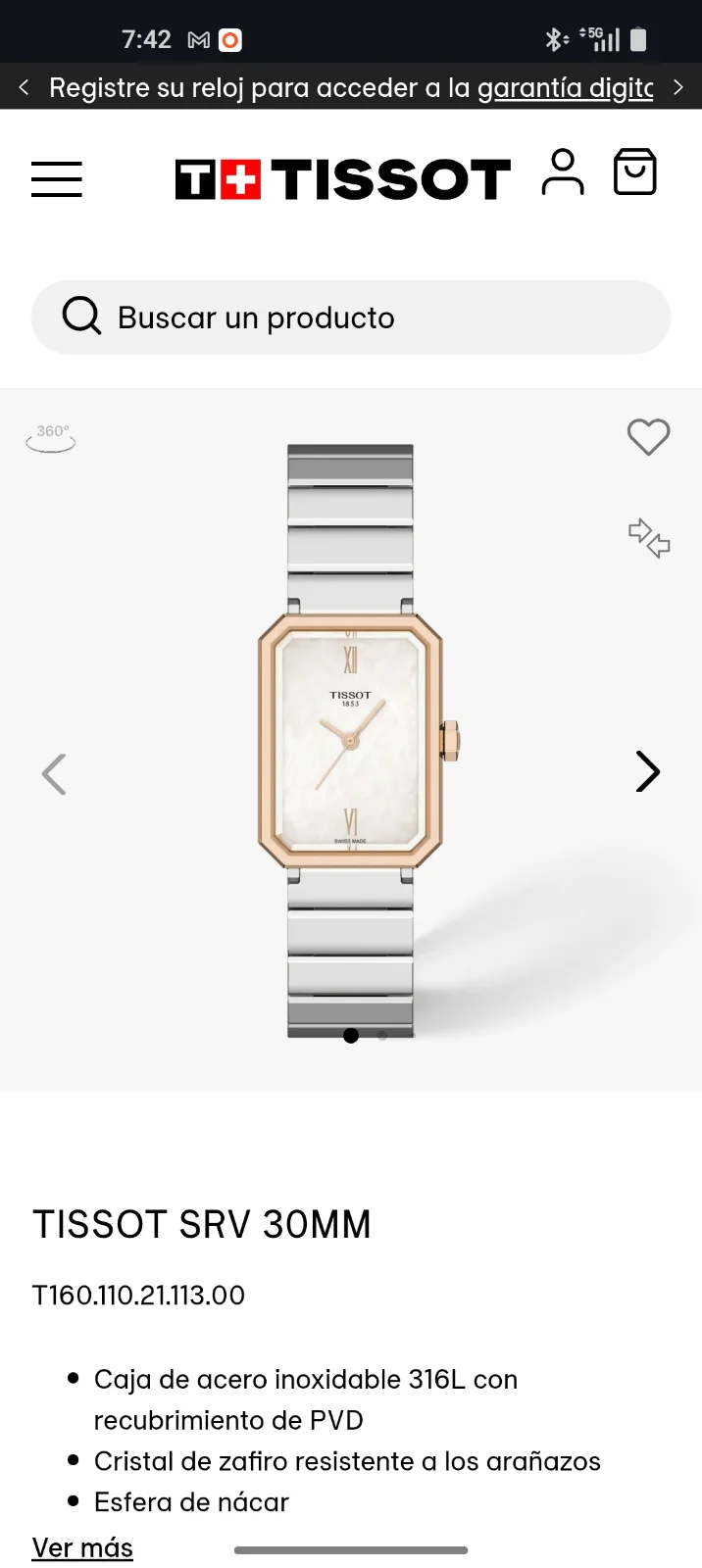Show the previous product image
Image resolution: width=702 pixels, height=1568 pixels.
pyautogui.click(x=54, y=774)
